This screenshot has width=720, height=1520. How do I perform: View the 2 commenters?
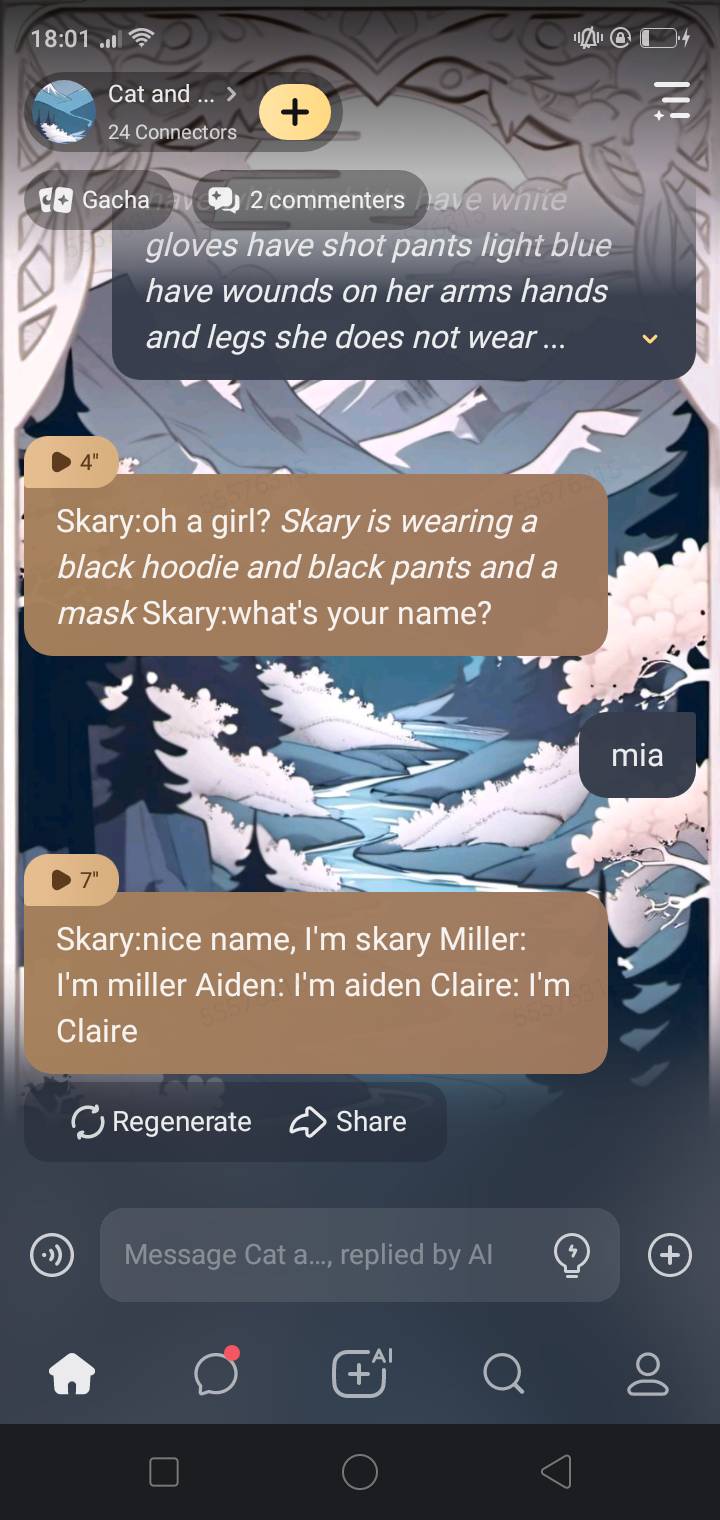point(308,200)
